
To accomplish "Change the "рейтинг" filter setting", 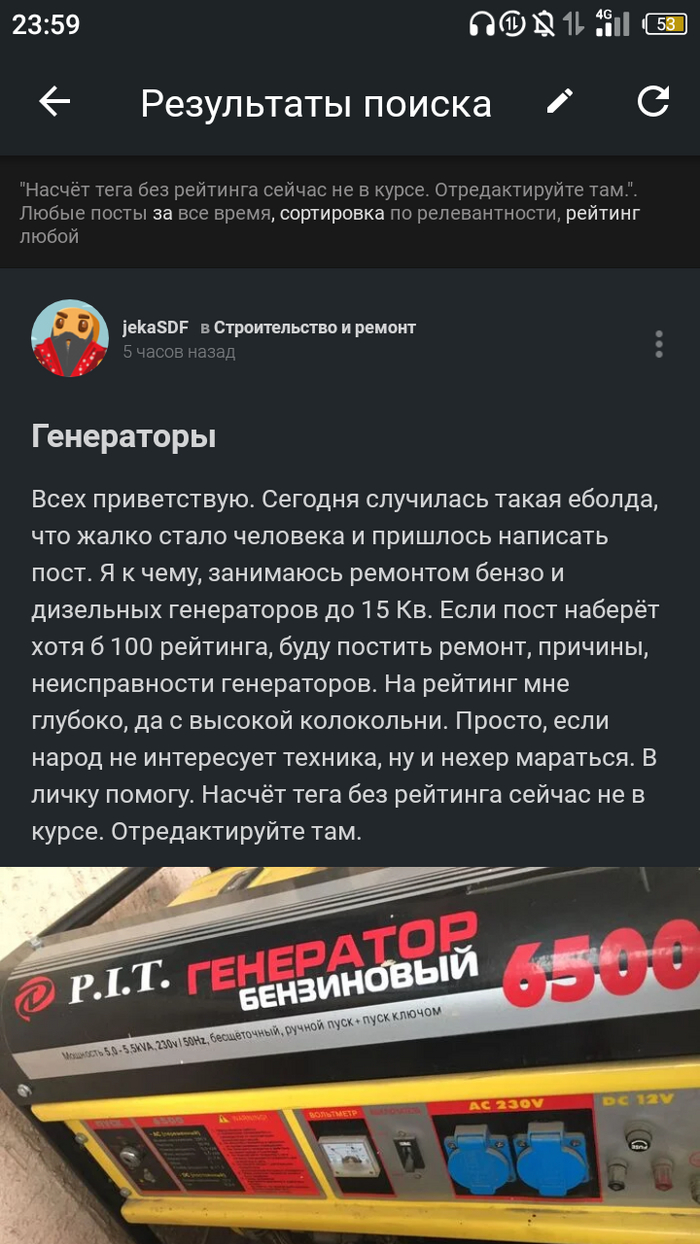I will click(602, 213).
